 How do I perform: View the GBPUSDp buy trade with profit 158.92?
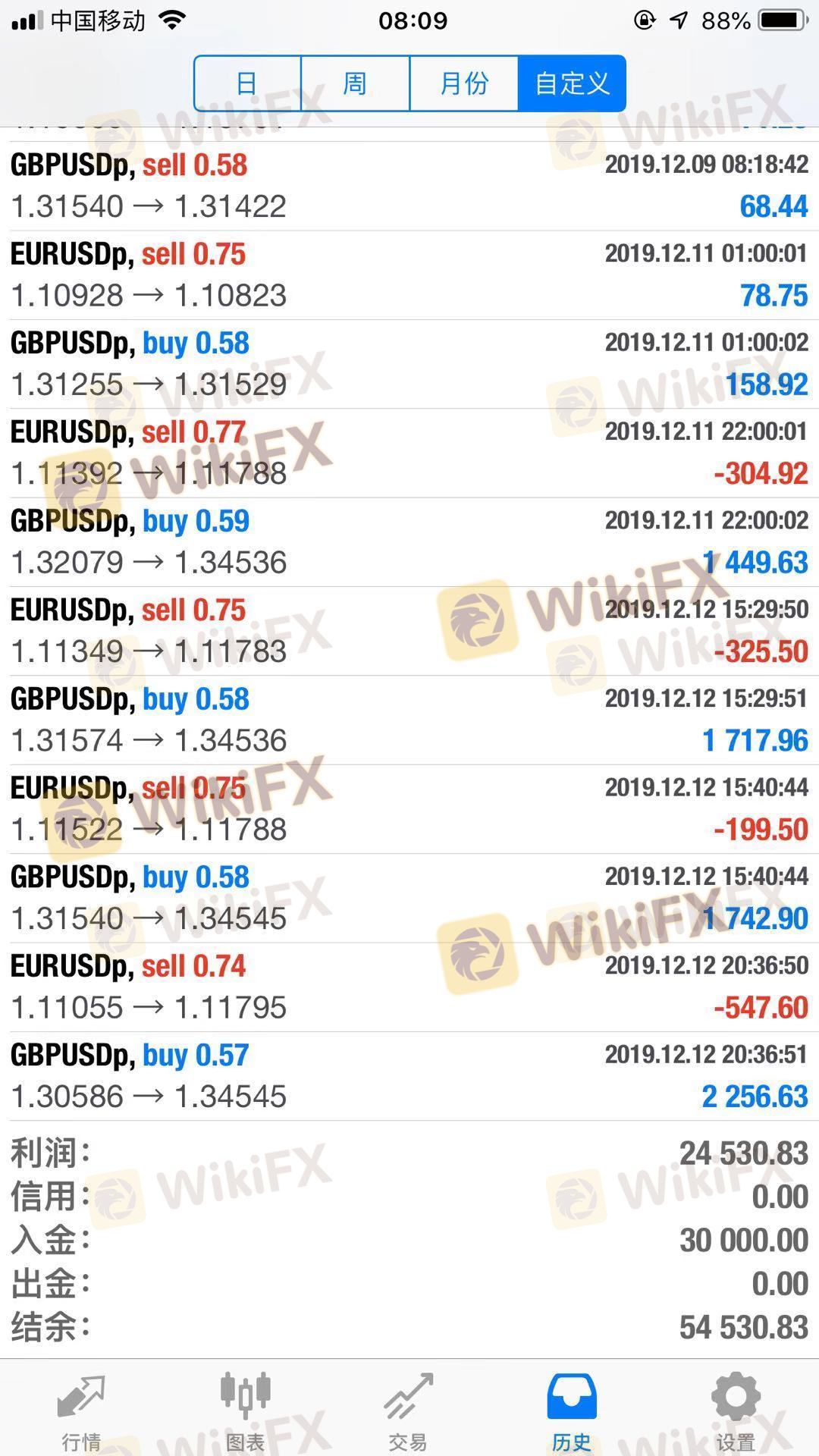(x=409, y=364)
